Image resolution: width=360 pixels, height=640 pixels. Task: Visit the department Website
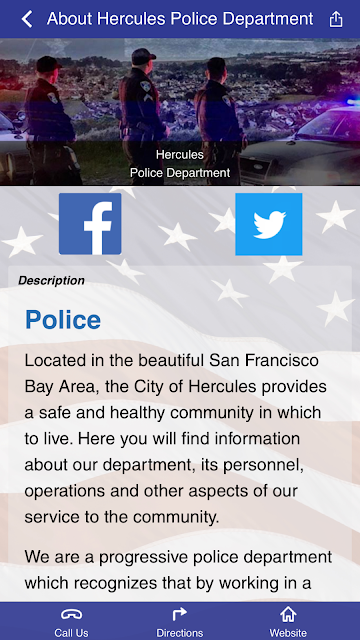click(x=288, y=622)
